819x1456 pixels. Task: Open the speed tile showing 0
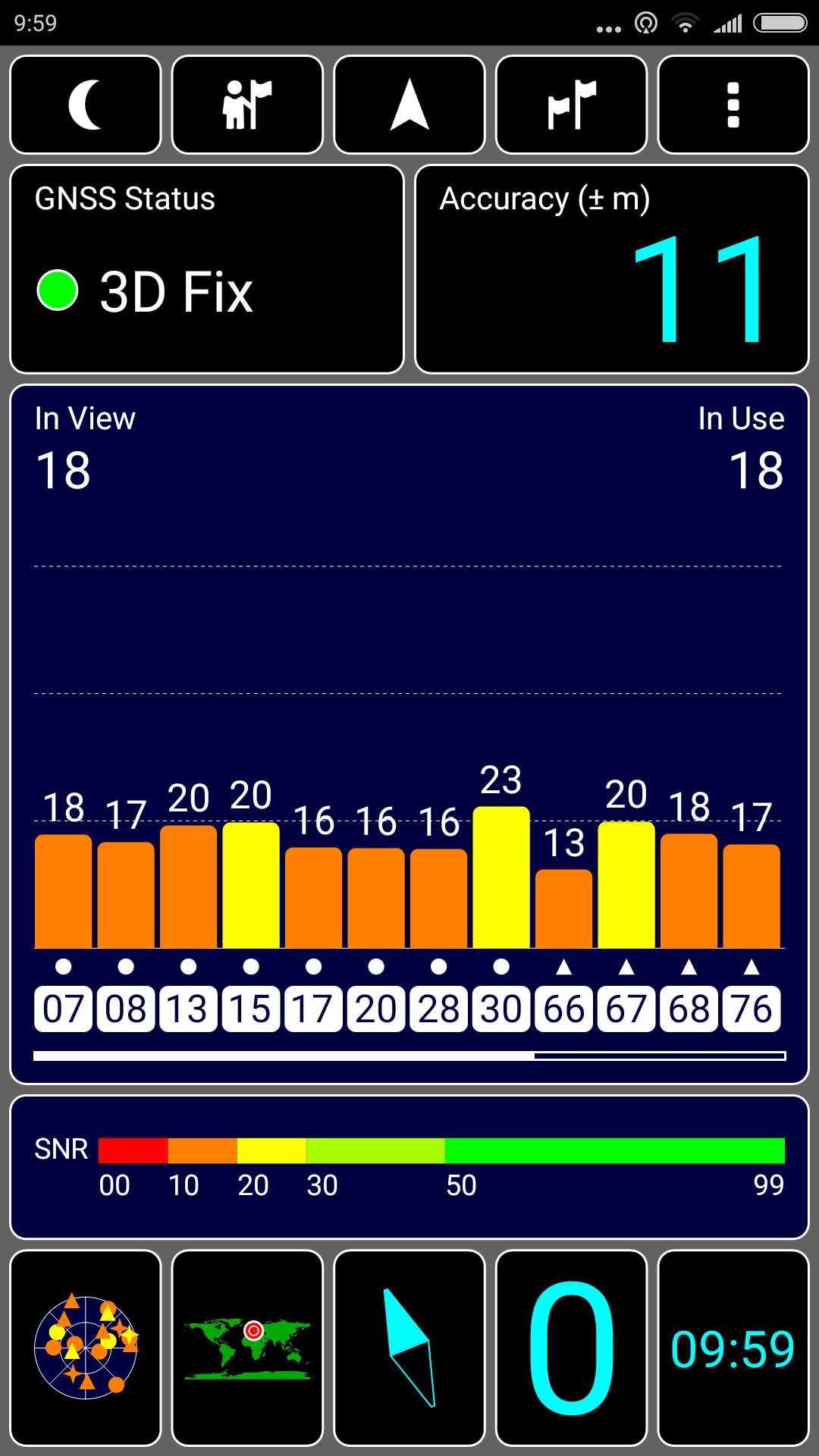pyautogui.click(x=571, y=1348)
